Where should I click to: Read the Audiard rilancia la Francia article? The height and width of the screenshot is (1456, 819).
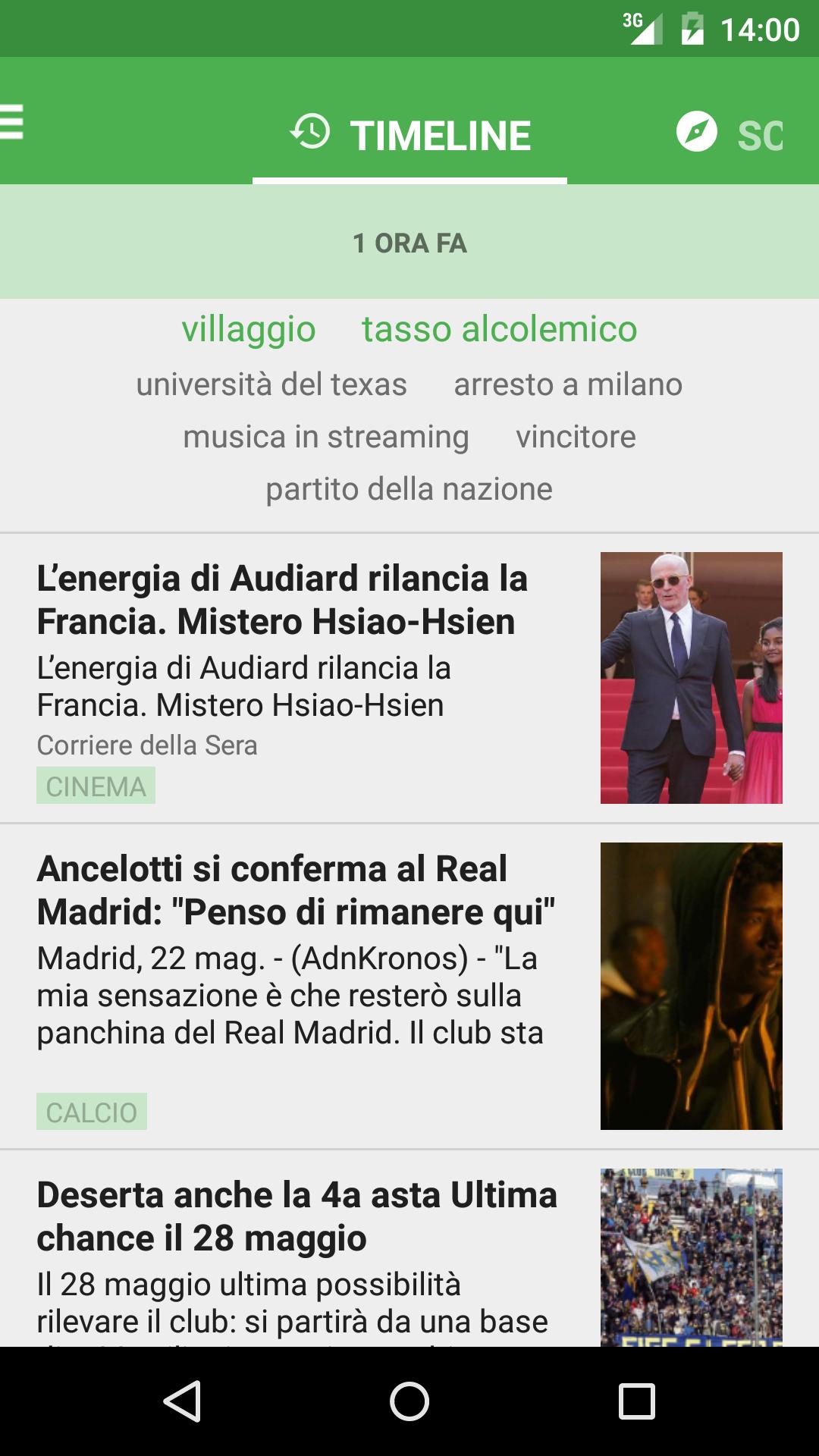click(x=282, y=600)
